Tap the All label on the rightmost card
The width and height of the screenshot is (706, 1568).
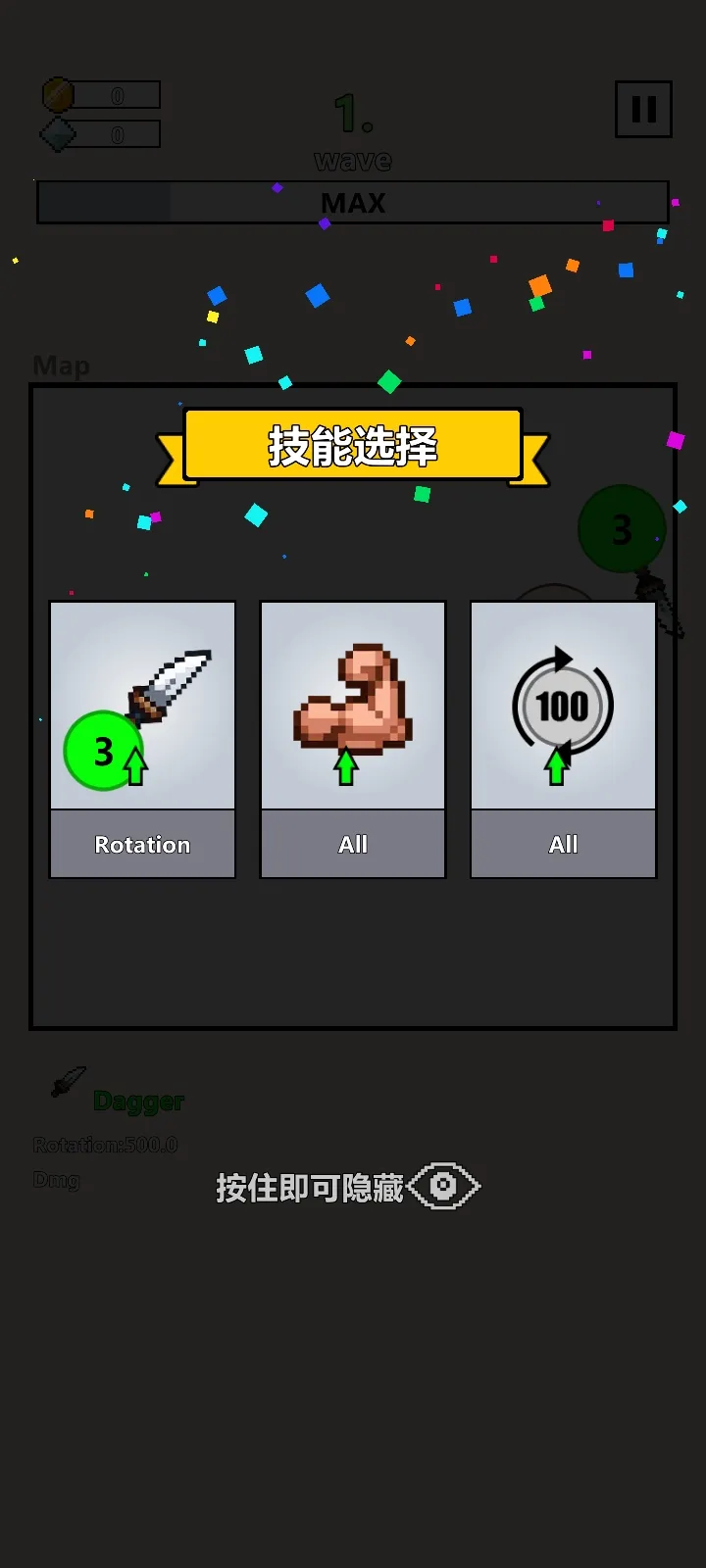(562, 844)
